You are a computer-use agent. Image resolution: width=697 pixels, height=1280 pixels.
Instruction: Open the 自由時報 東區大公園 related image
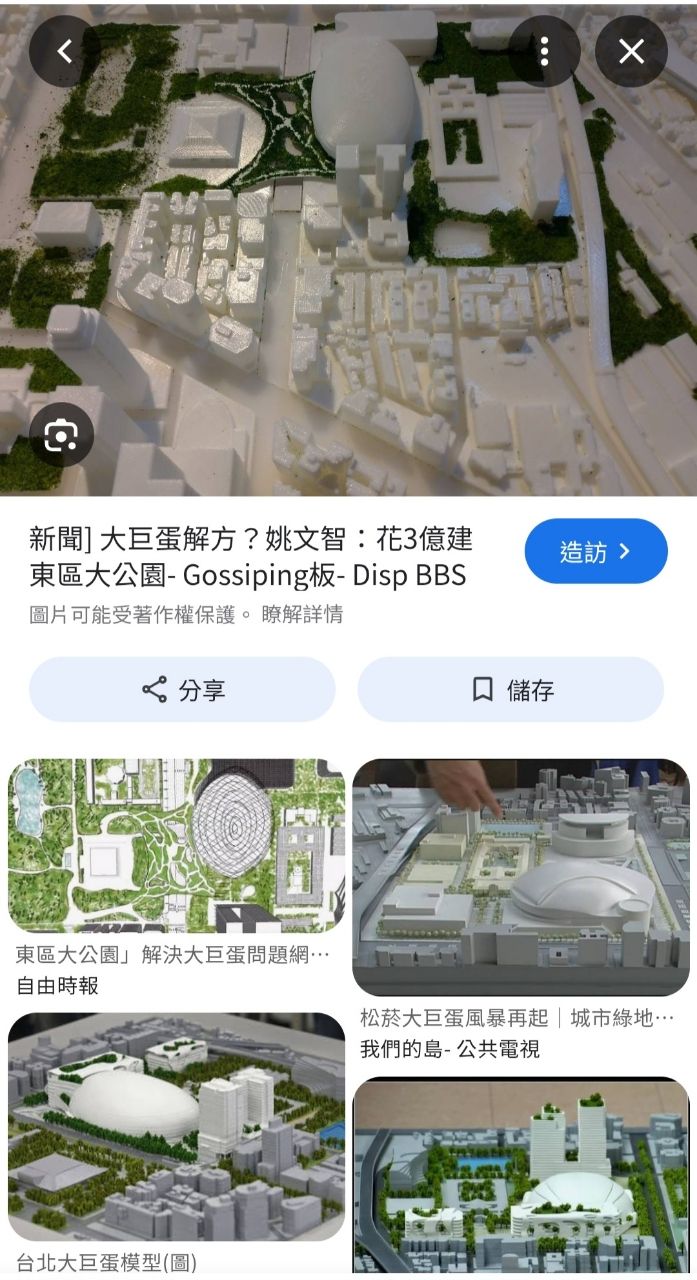pyautogui.click(x=177, y=845)
